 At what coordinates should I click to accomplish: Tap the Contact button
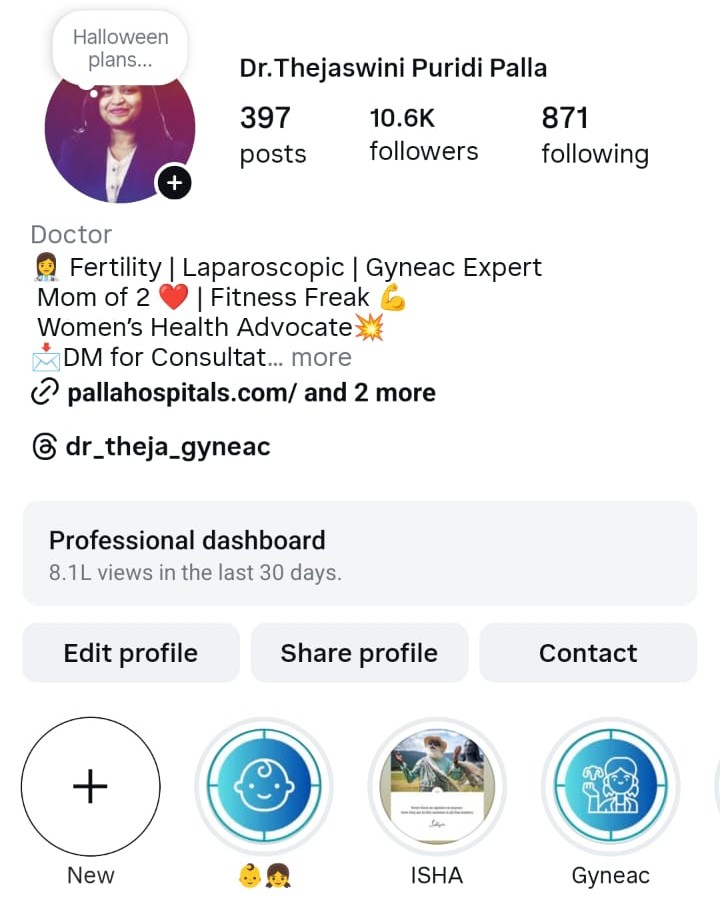(588, 652)
